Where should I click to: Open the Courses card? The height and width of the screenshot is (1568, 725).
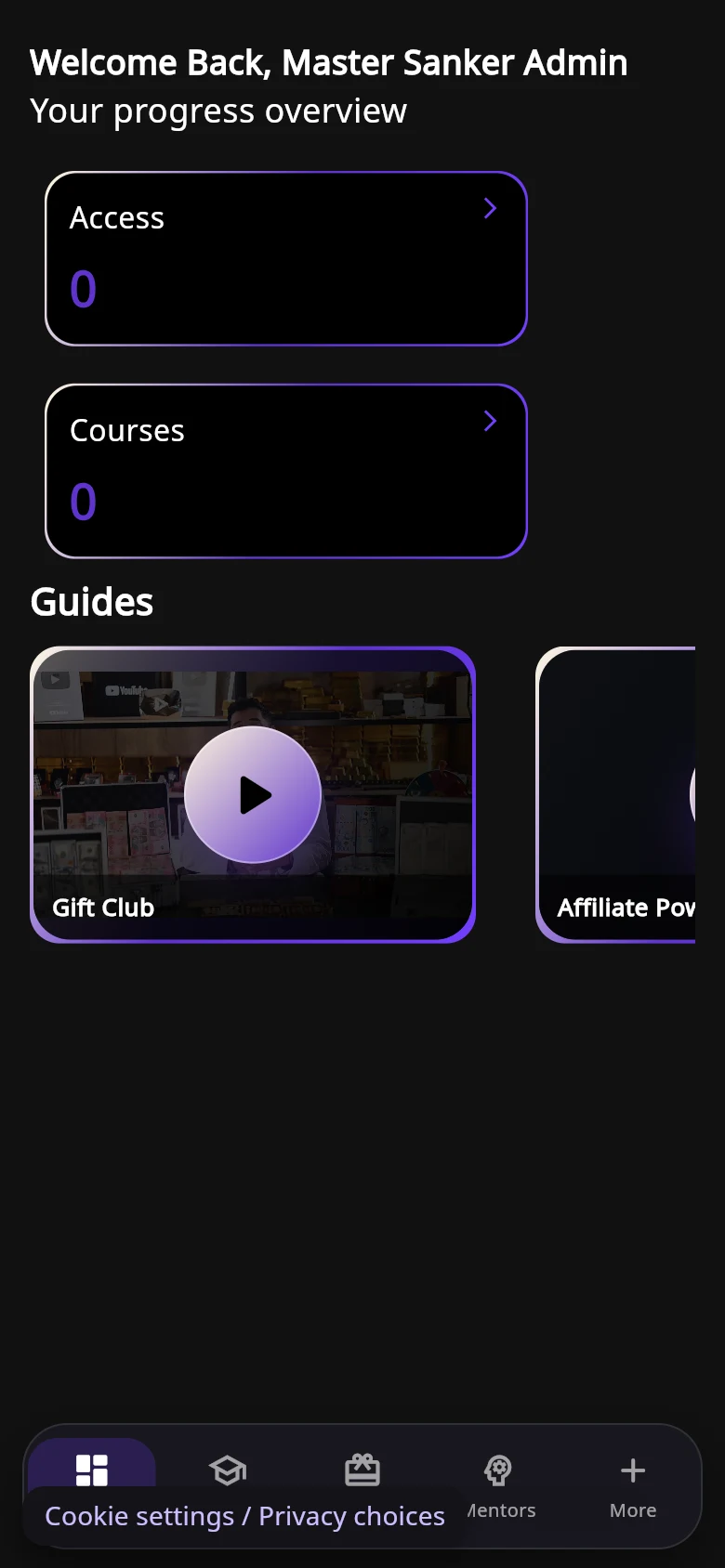click(286, 471)
